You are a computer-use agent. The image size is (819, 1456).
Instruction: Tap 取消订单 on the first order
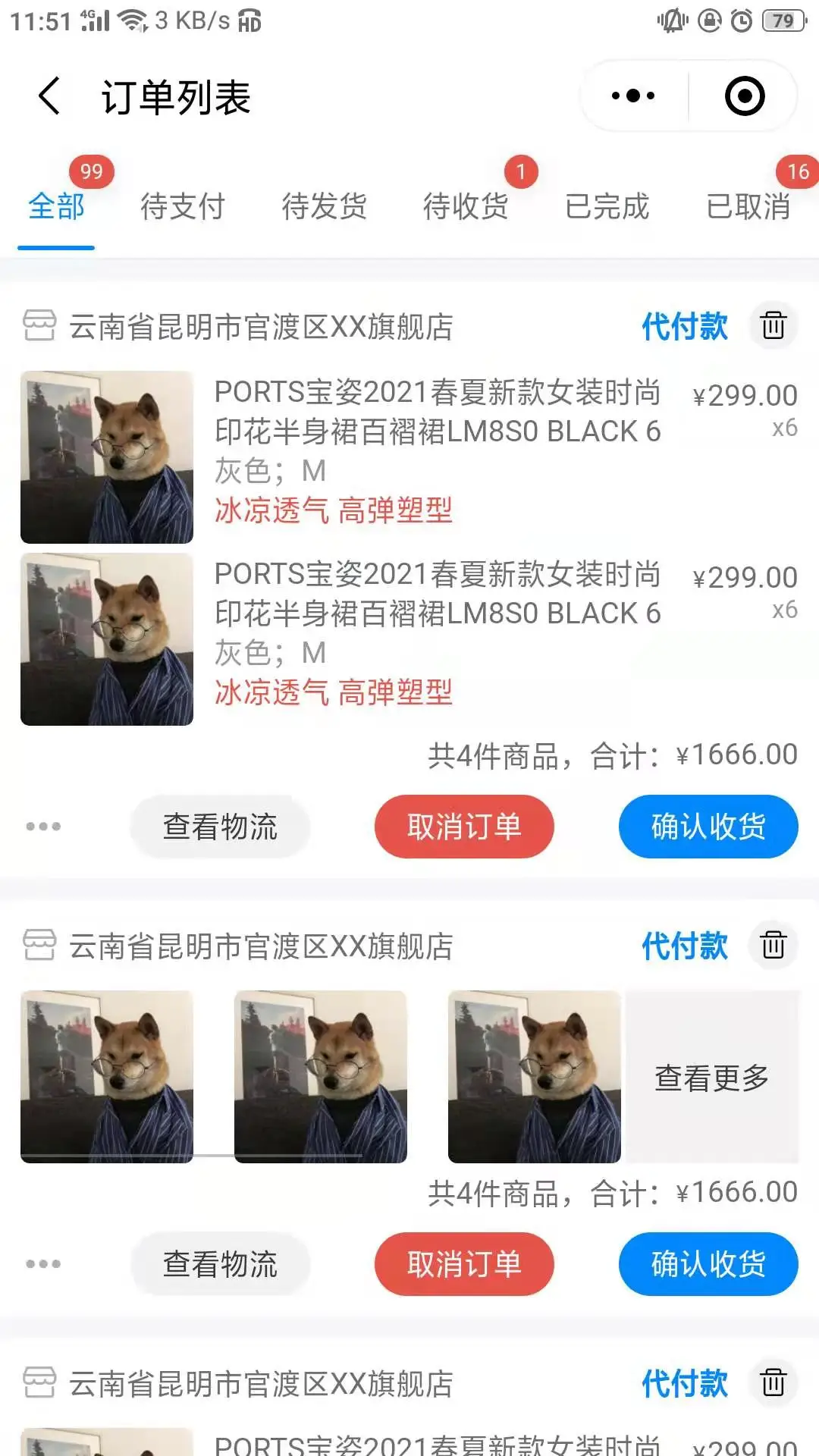(x=464, y=827)
